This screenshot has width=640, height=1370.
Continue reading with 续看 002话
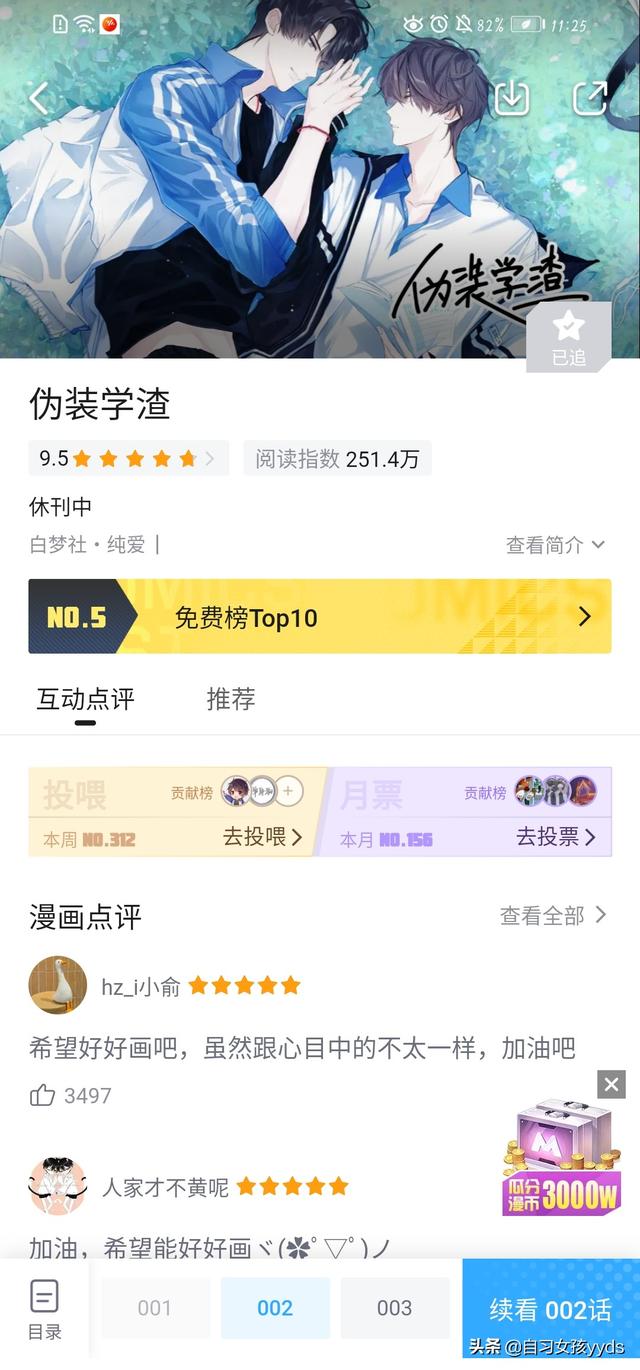550,1308
